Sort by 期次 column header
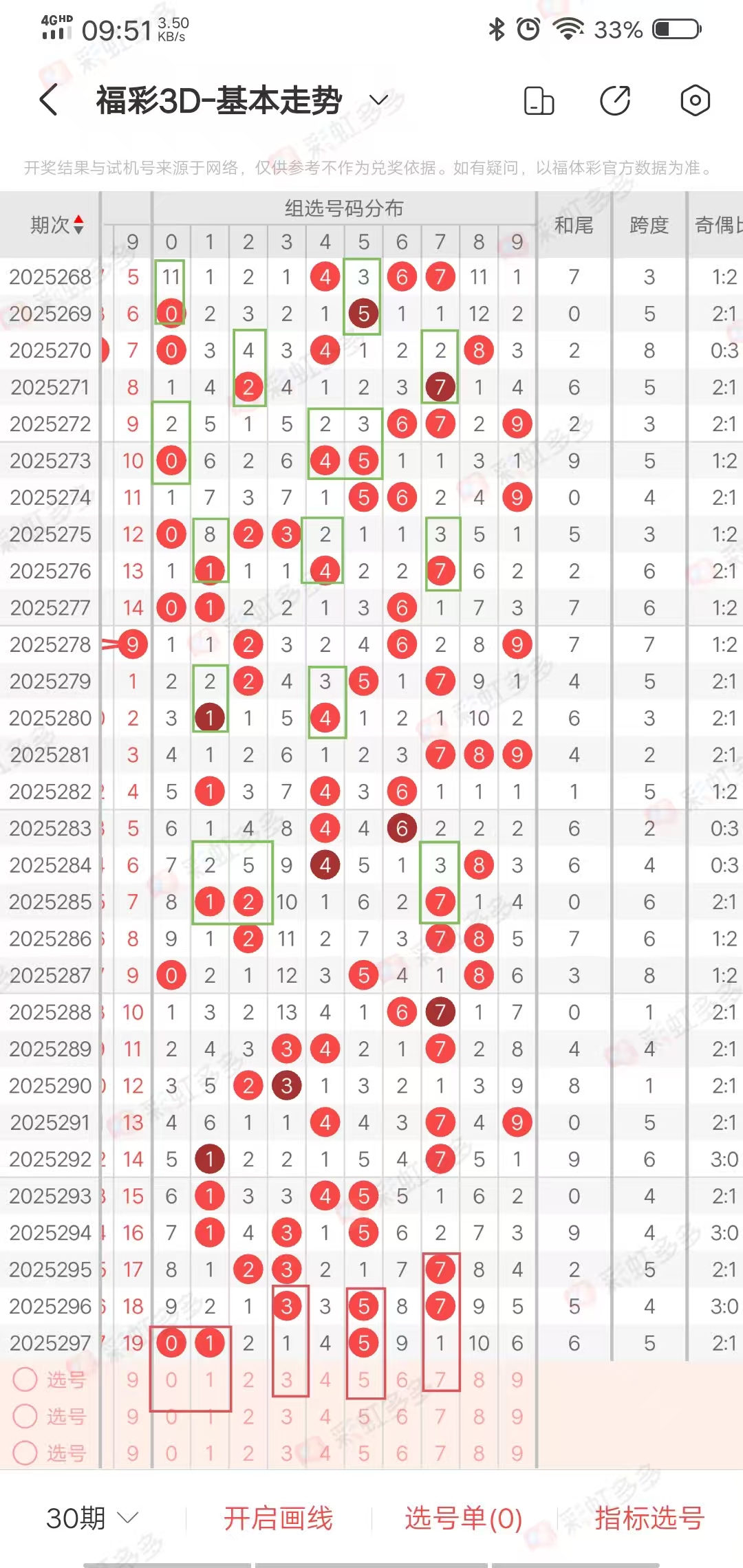743x1568 pixels. pyautogui.click(x=56, y=224)
